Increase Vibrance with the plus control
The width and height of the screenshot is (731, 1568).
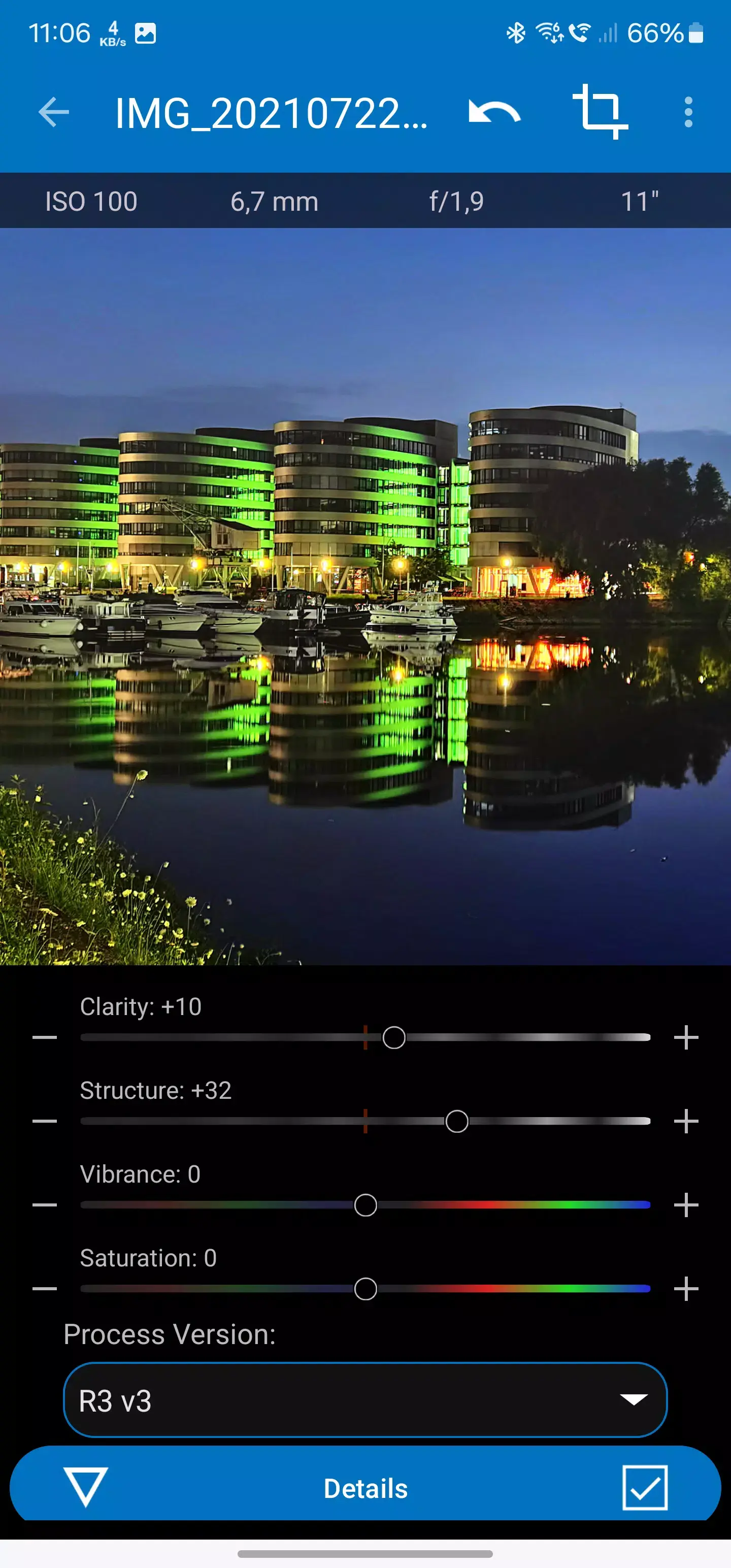click(685, 1204)
